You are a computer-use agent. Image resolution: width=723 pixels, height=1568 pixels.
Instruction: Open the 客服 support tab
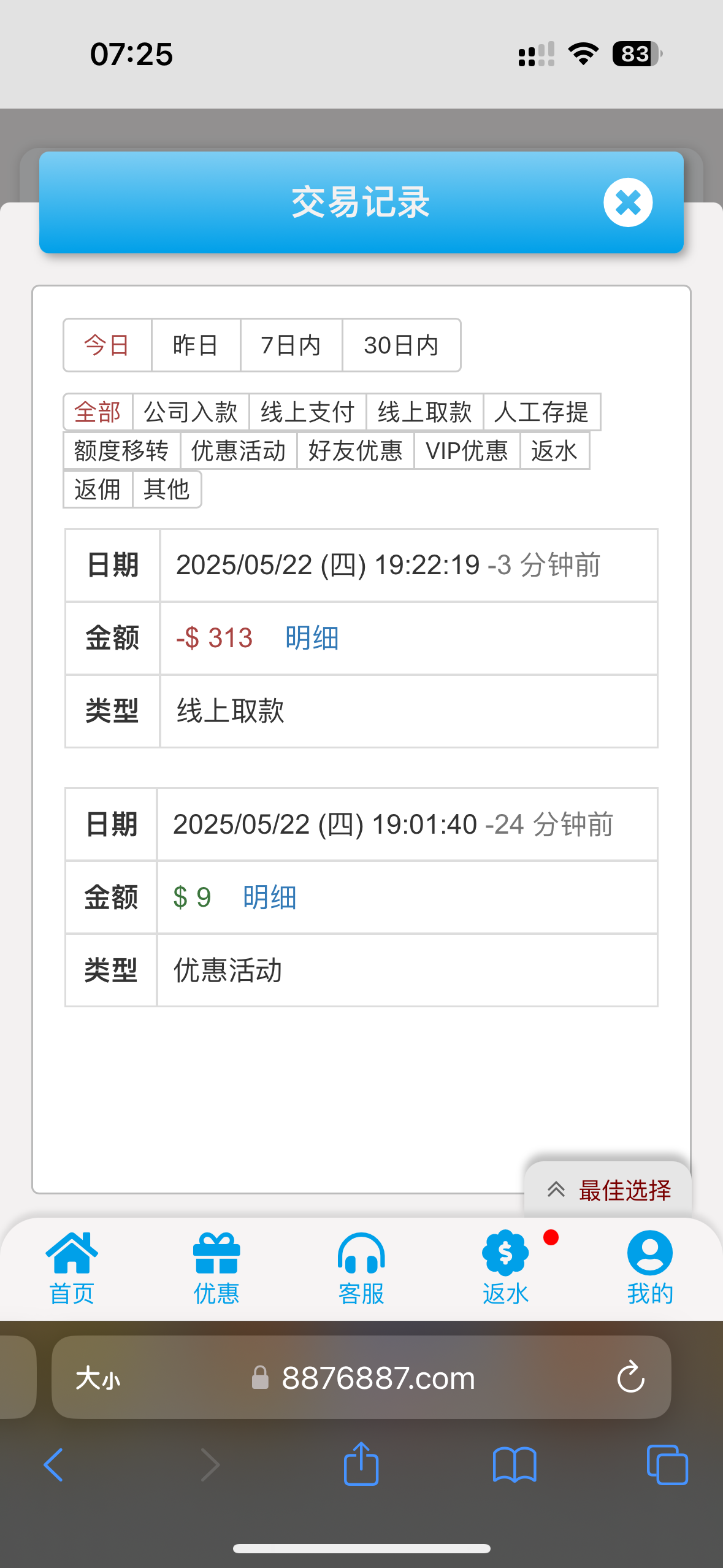click(361, 1268)
